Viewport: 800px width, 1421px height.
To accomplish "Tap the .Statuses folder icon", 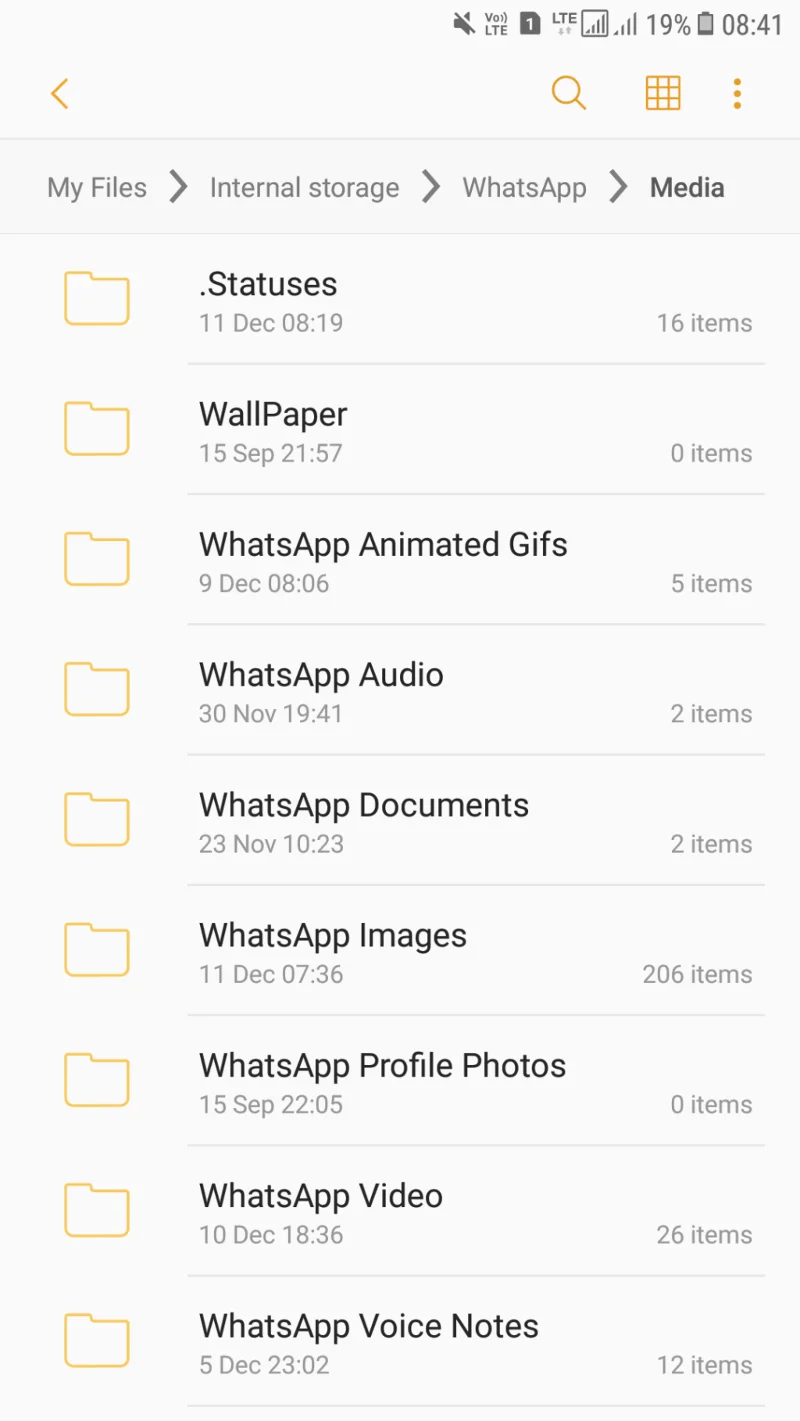I will 96,298.
